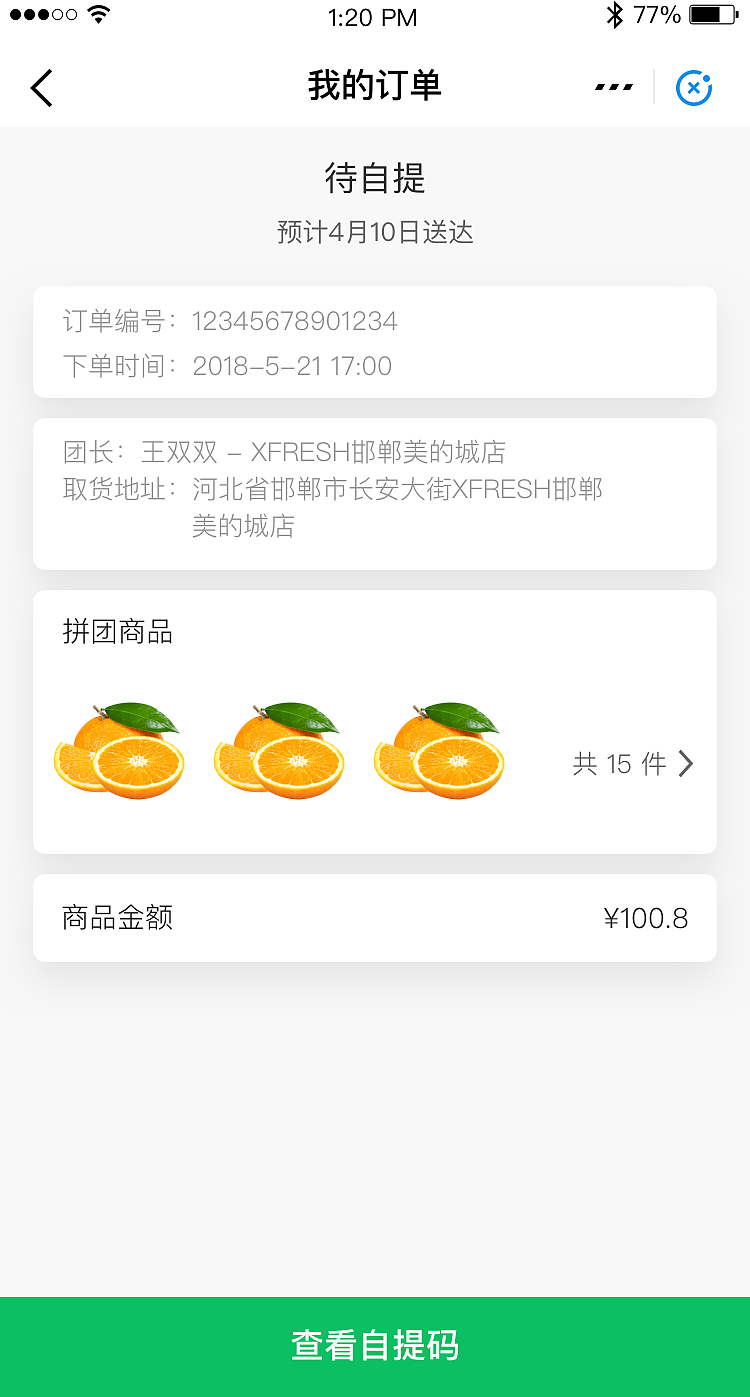Tap the battery indicator icon
Image resolution: width=750 pixels, height=1397 pixels.
(713, 15)
